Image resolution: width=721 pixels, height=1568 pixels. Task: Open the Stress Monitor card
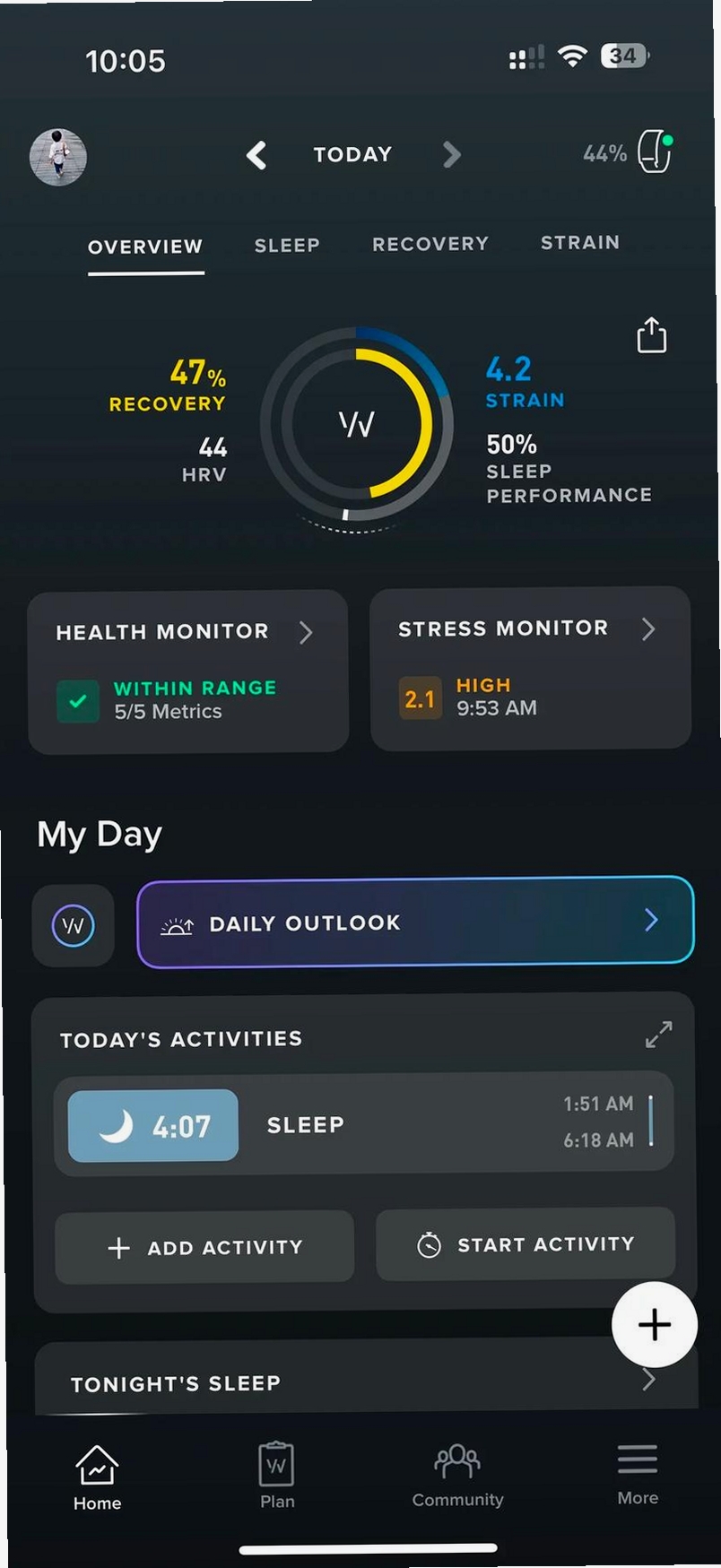point(530,668)
